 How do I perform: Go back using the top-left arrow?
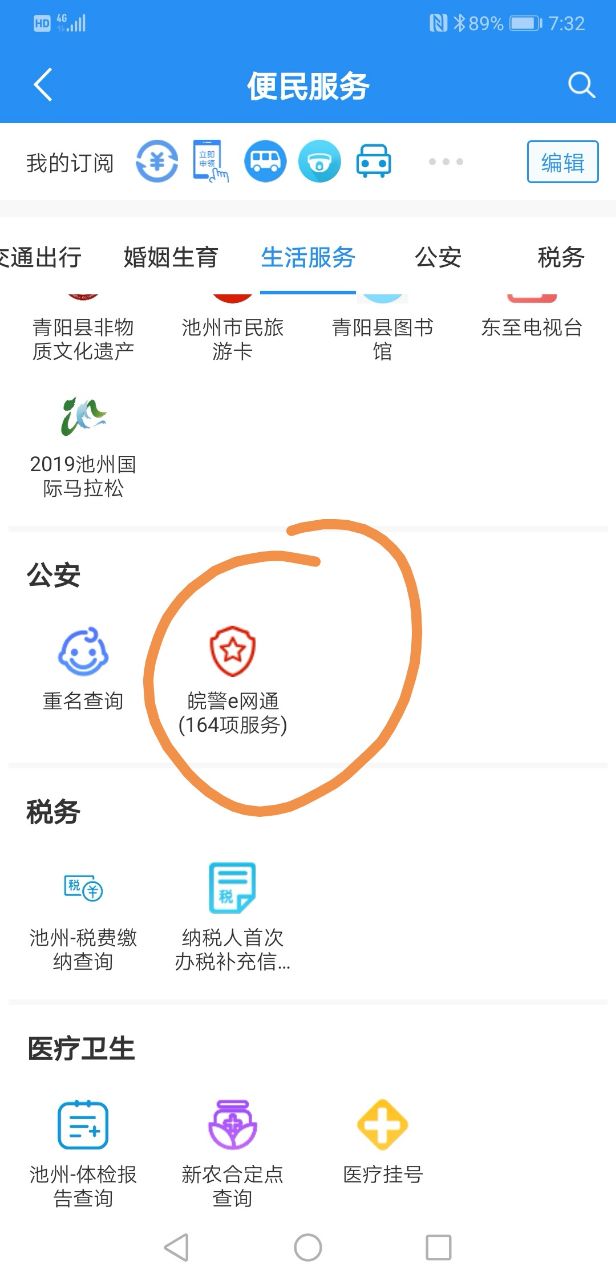coord(43,86)
